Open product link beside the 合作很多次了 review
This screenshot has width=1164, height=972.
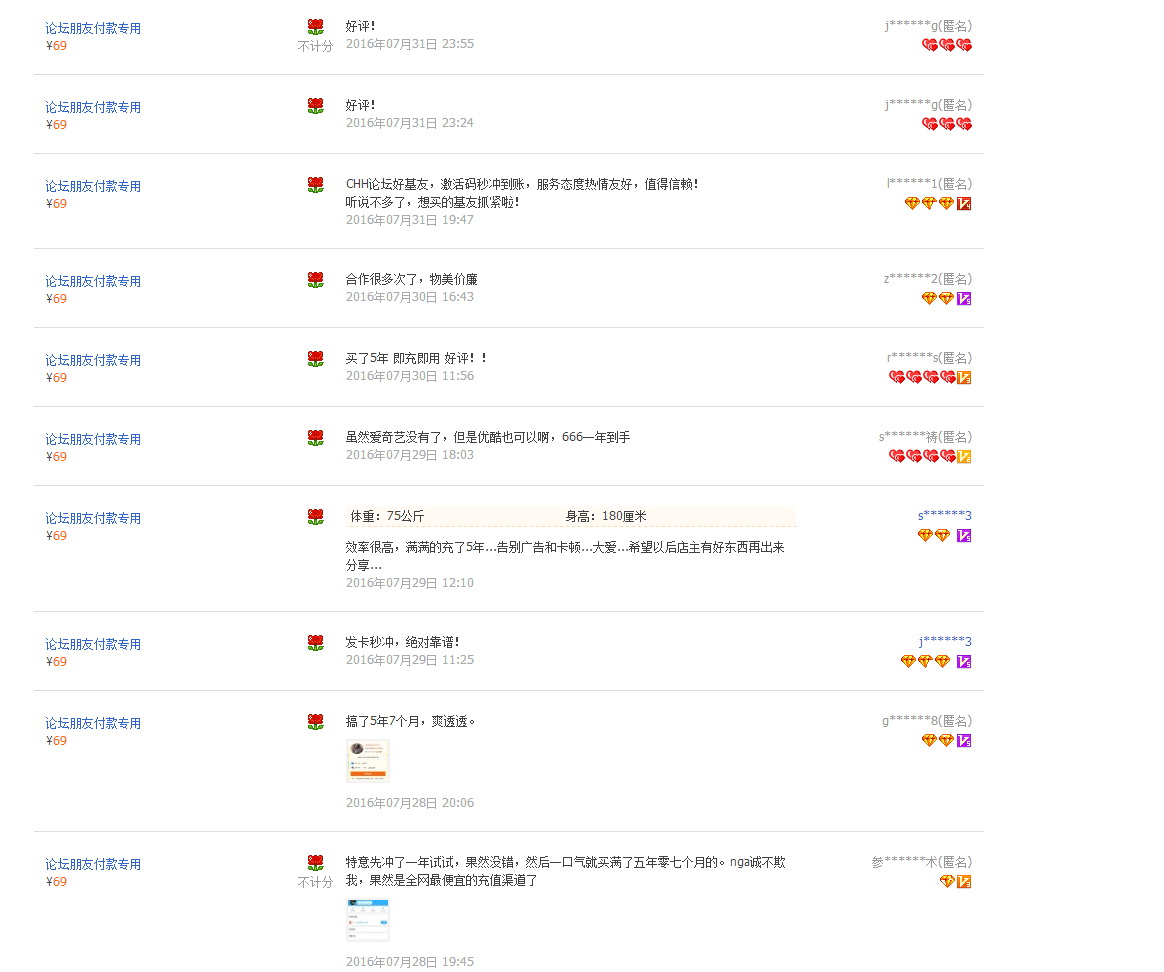tap(93, 281)
